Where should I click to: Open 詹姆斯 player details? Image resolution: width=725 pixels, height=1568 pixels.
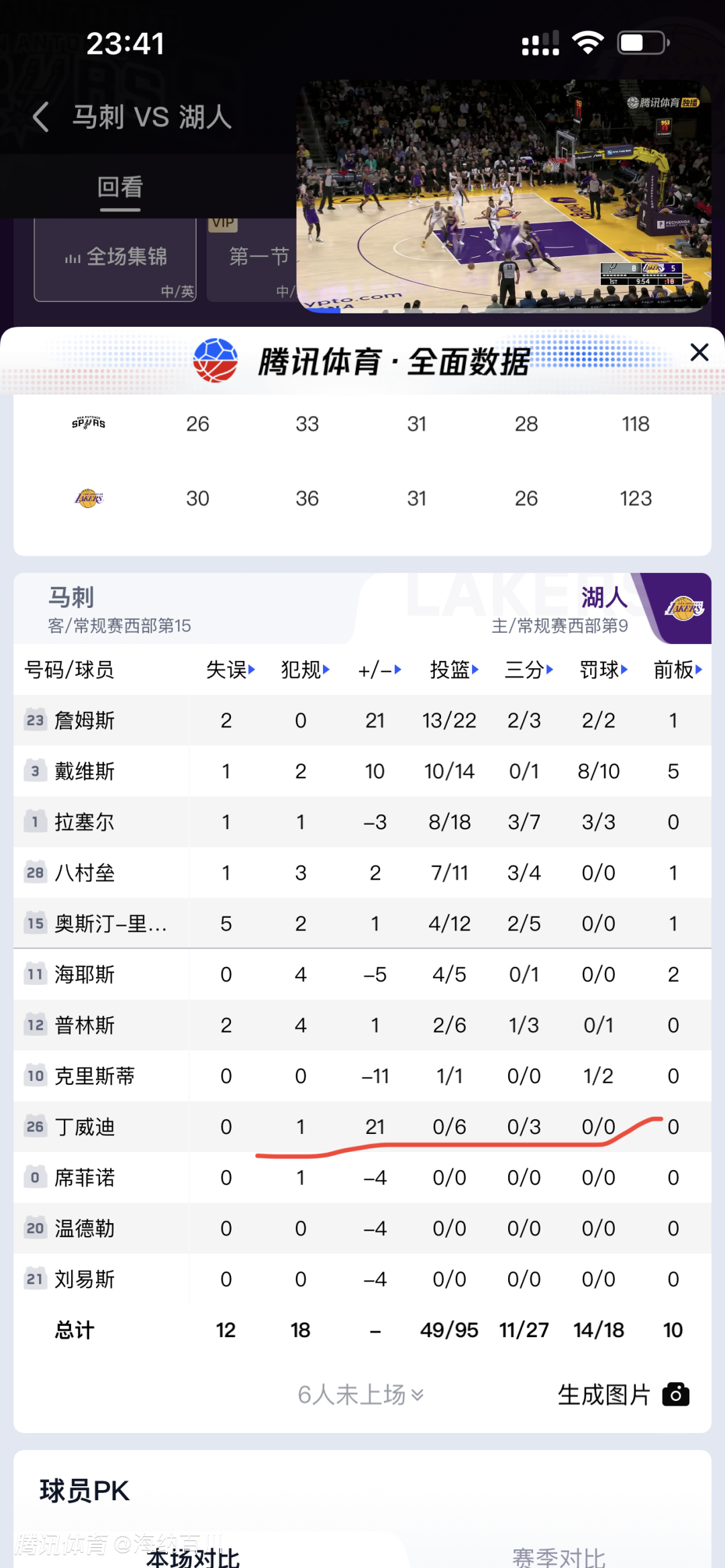[x=85, y=721]
